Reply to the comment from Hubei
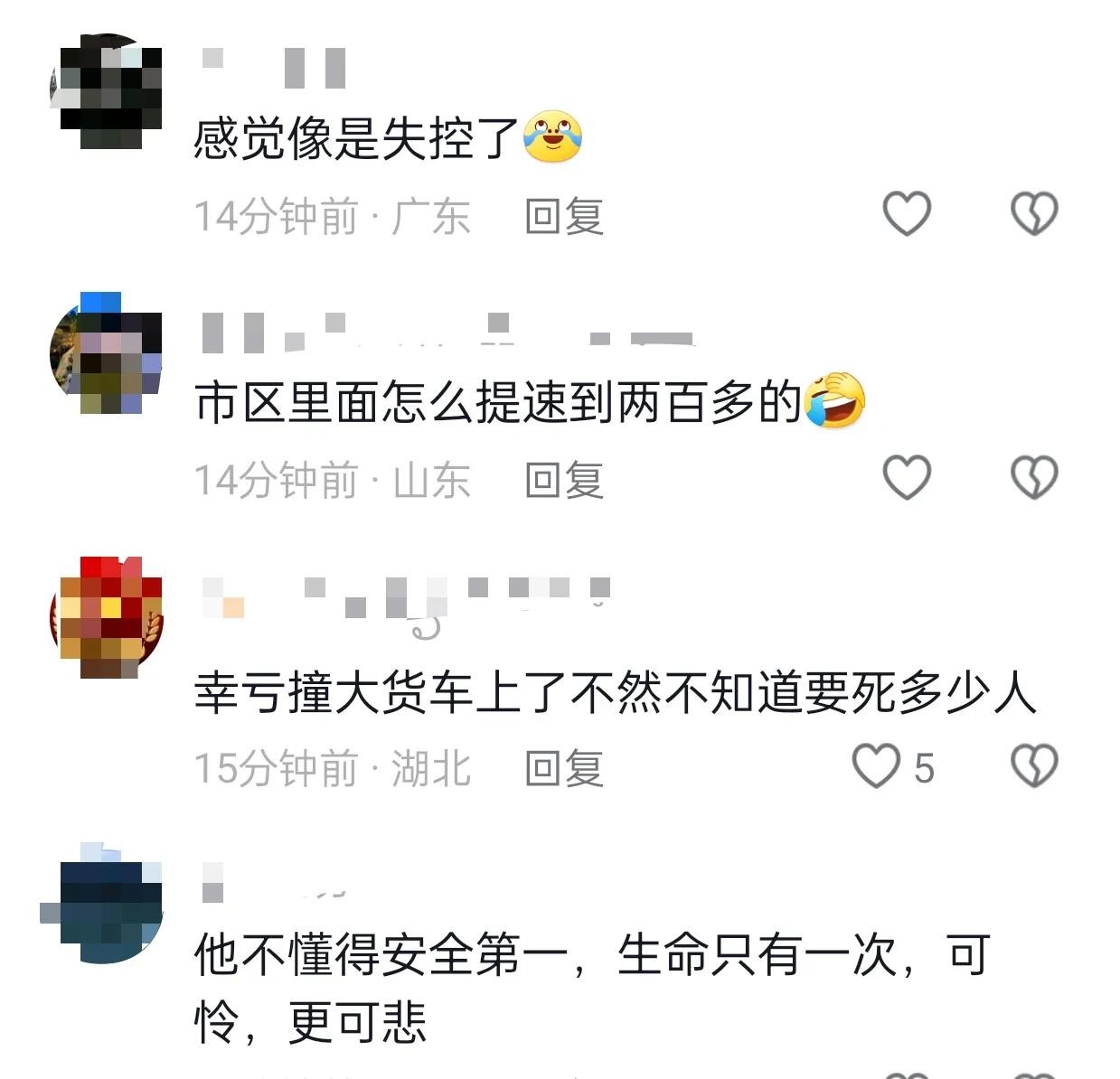The image size is (1120, 1079). [564, 769]
